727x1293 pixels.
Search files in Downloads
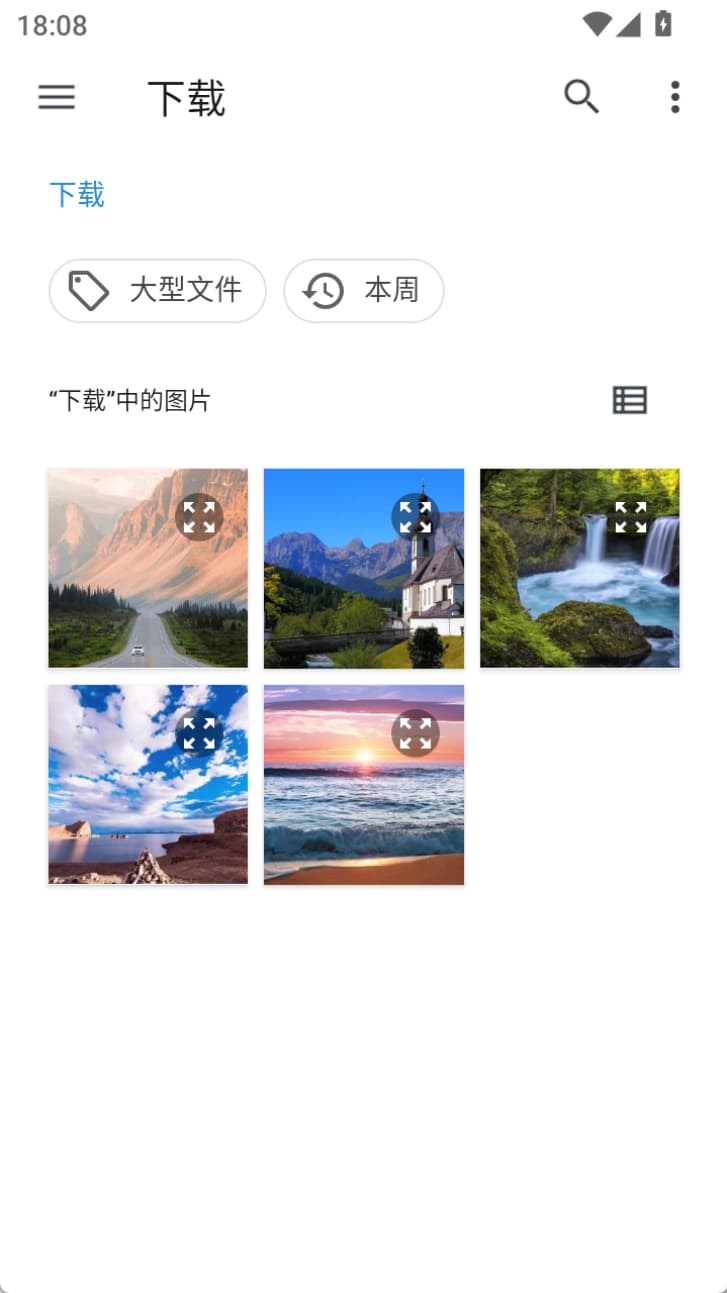(581, 97)
